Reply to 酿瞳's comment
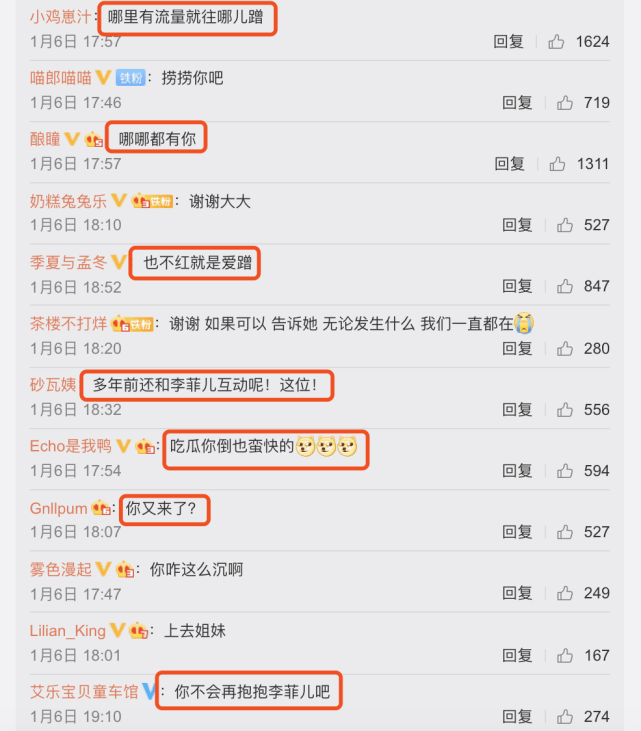 509,164
